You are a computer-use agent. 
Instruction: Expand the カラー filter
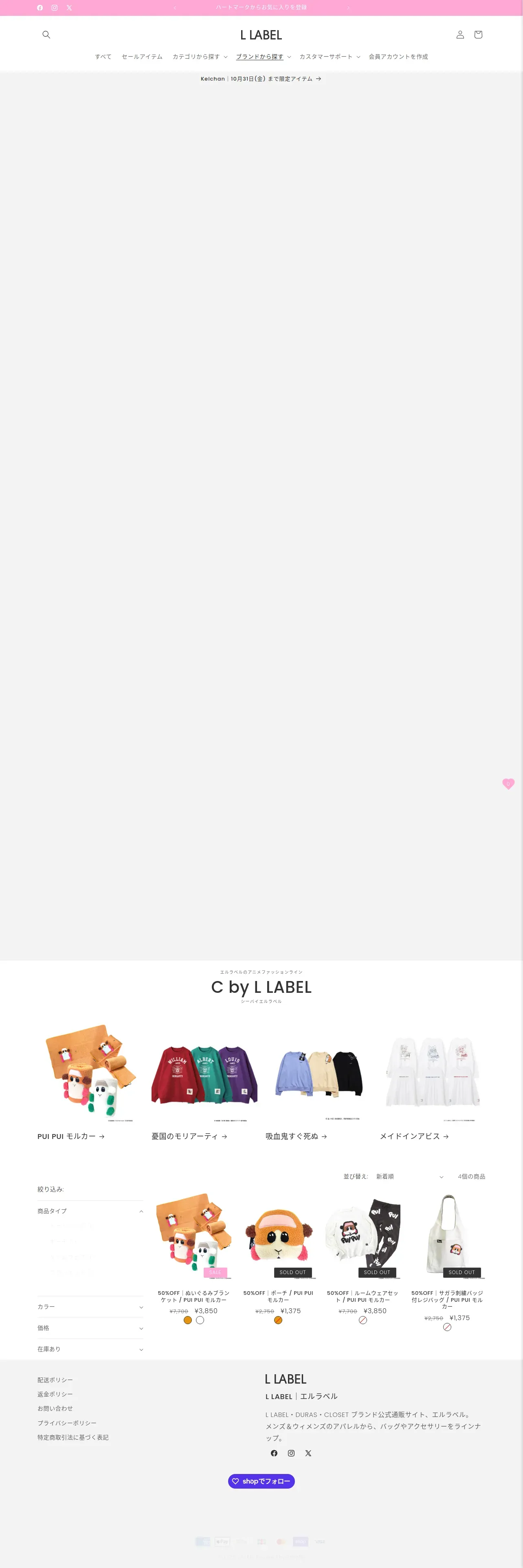[x=90, y=1306]
